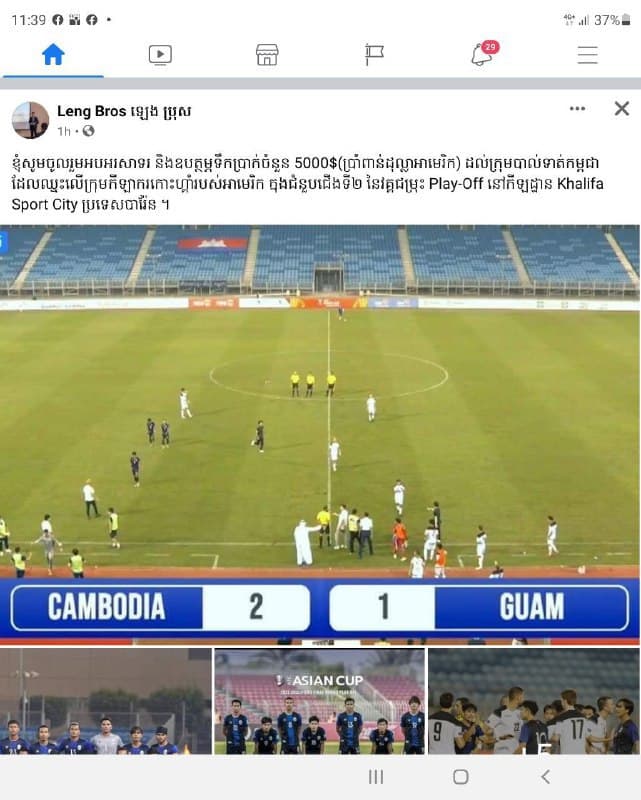The height and width of the screenshot is (800, 641).
Task: Show recent apps from the navigation bar
Action: (x=376, y=777)
